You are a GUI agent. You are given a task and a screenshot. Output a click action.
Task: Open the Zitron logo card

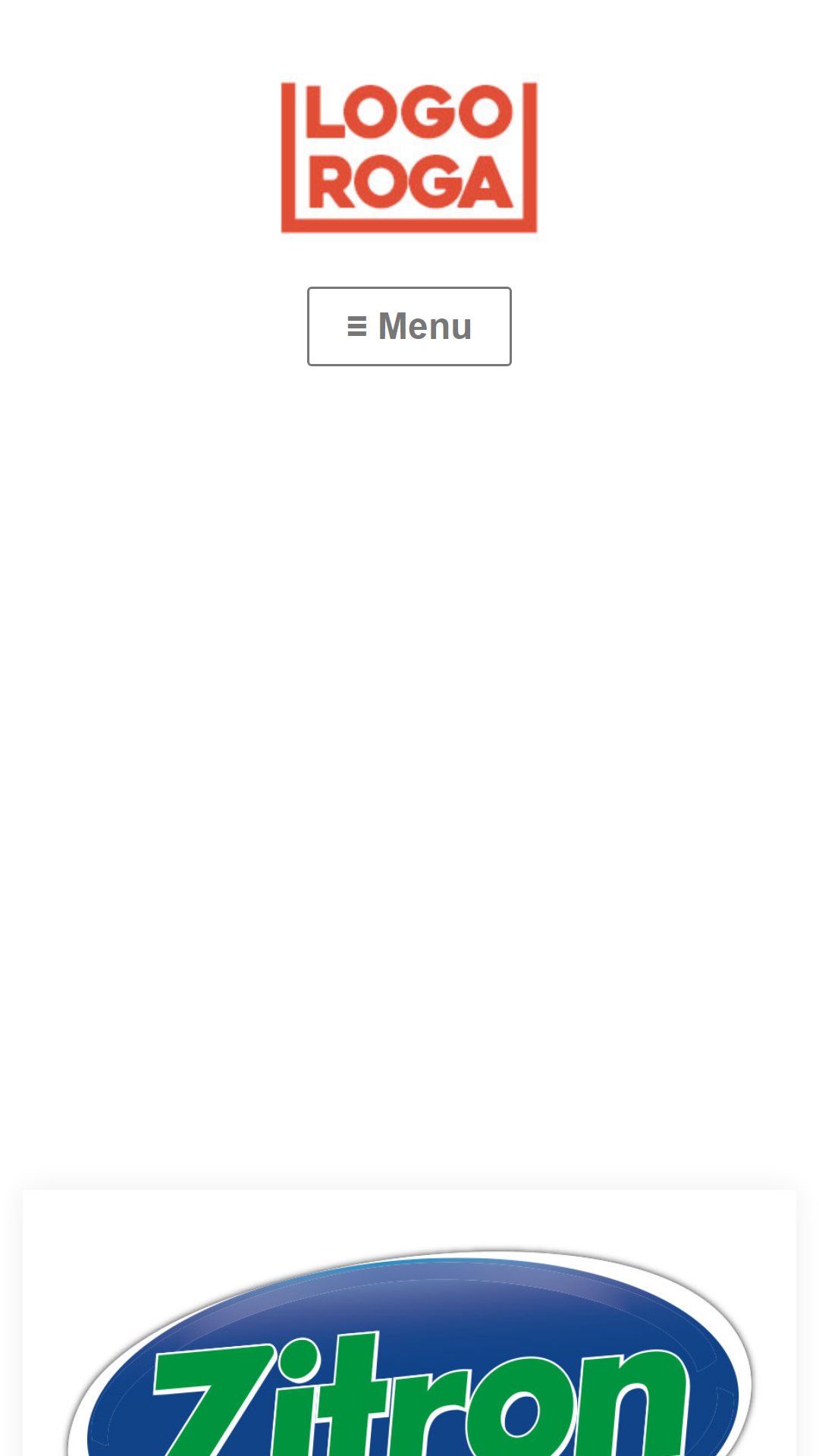coord(409,1323)
